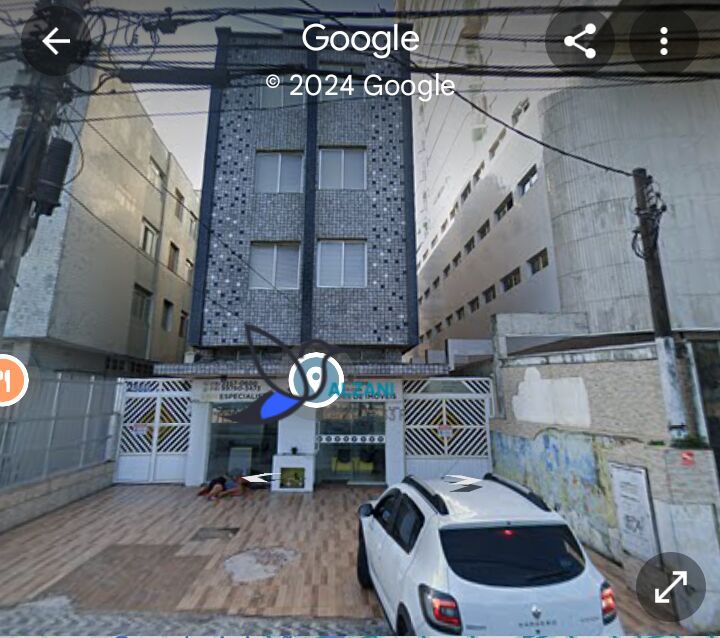Viewport: 720px width, 638px height.
Task: Go back from Street View
Action: click(x=56, y=41)
